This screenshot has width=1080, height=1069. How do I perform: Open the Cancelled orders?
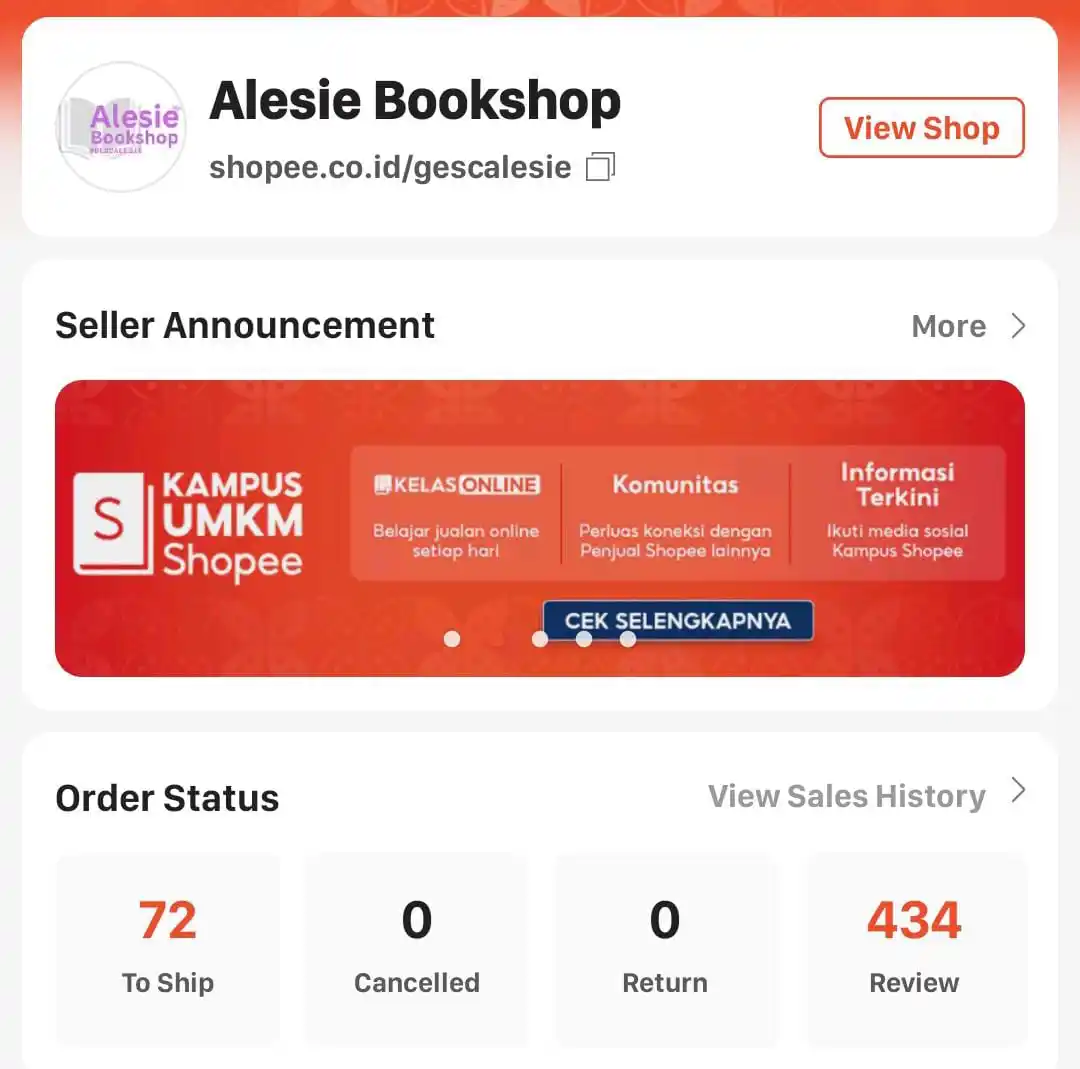(416, 945)
